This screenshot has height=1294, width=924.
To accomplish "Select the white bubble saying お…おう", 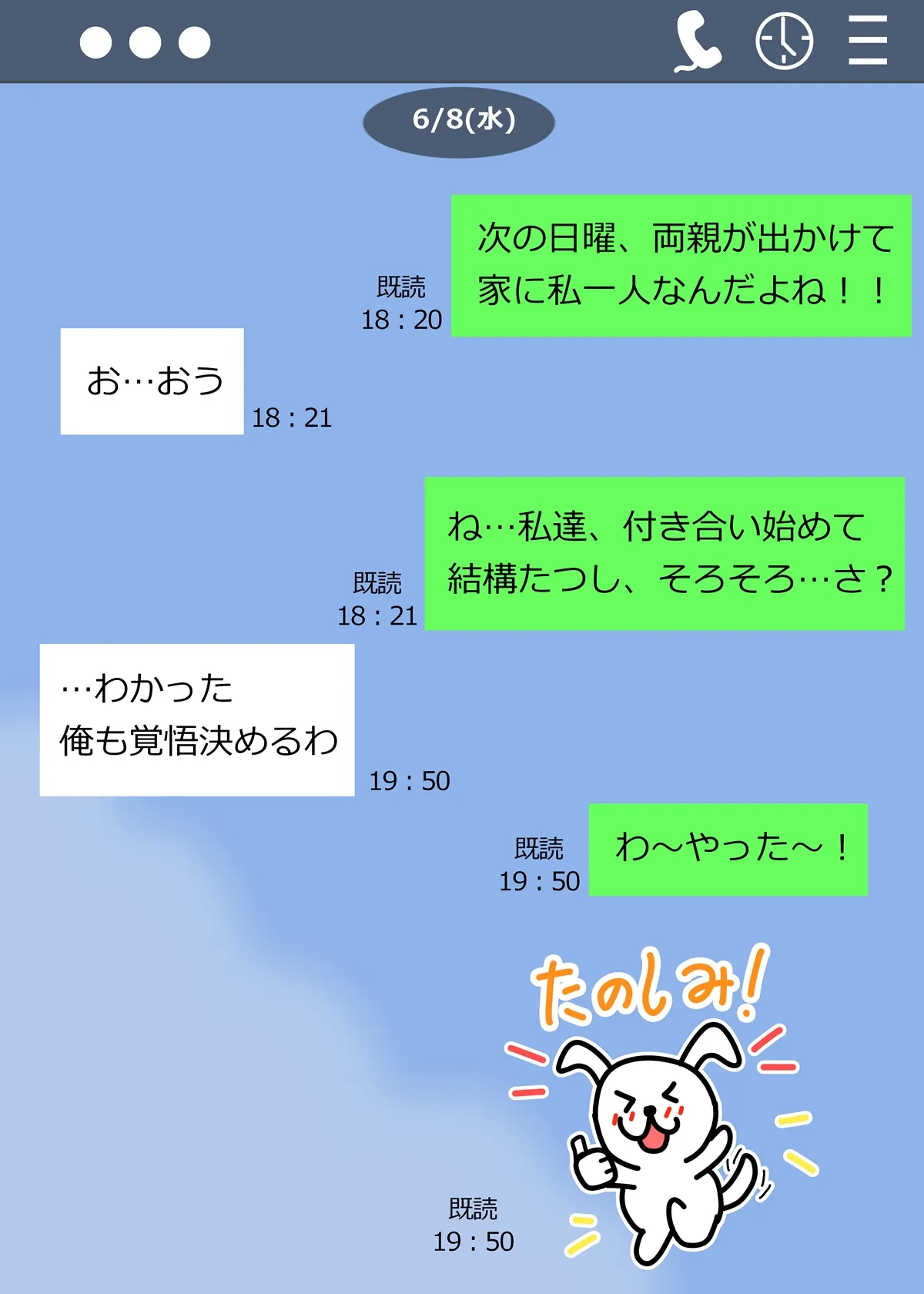I will [x=151, y=379].
